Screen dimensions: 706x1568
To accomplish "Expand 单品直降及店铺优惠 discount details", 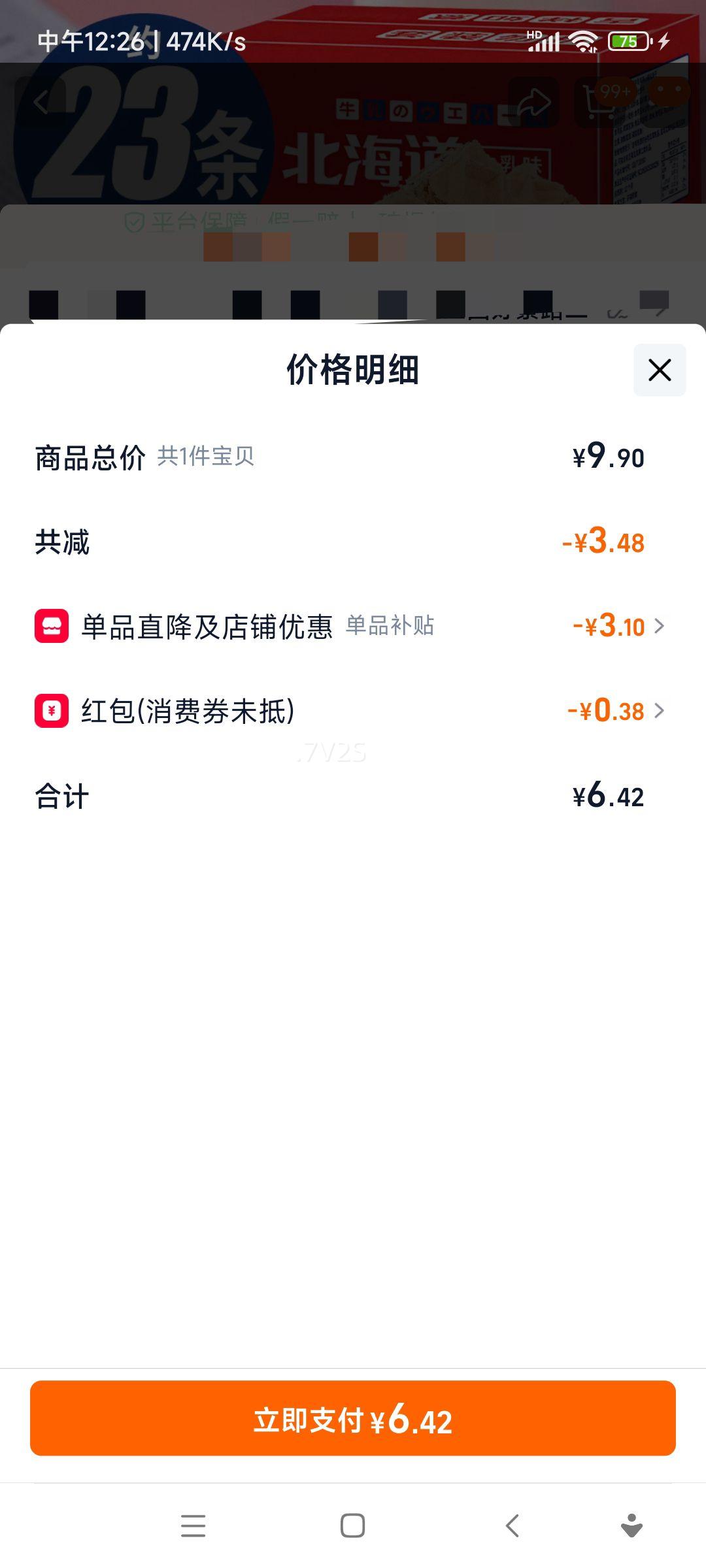I will click(658, 626).
